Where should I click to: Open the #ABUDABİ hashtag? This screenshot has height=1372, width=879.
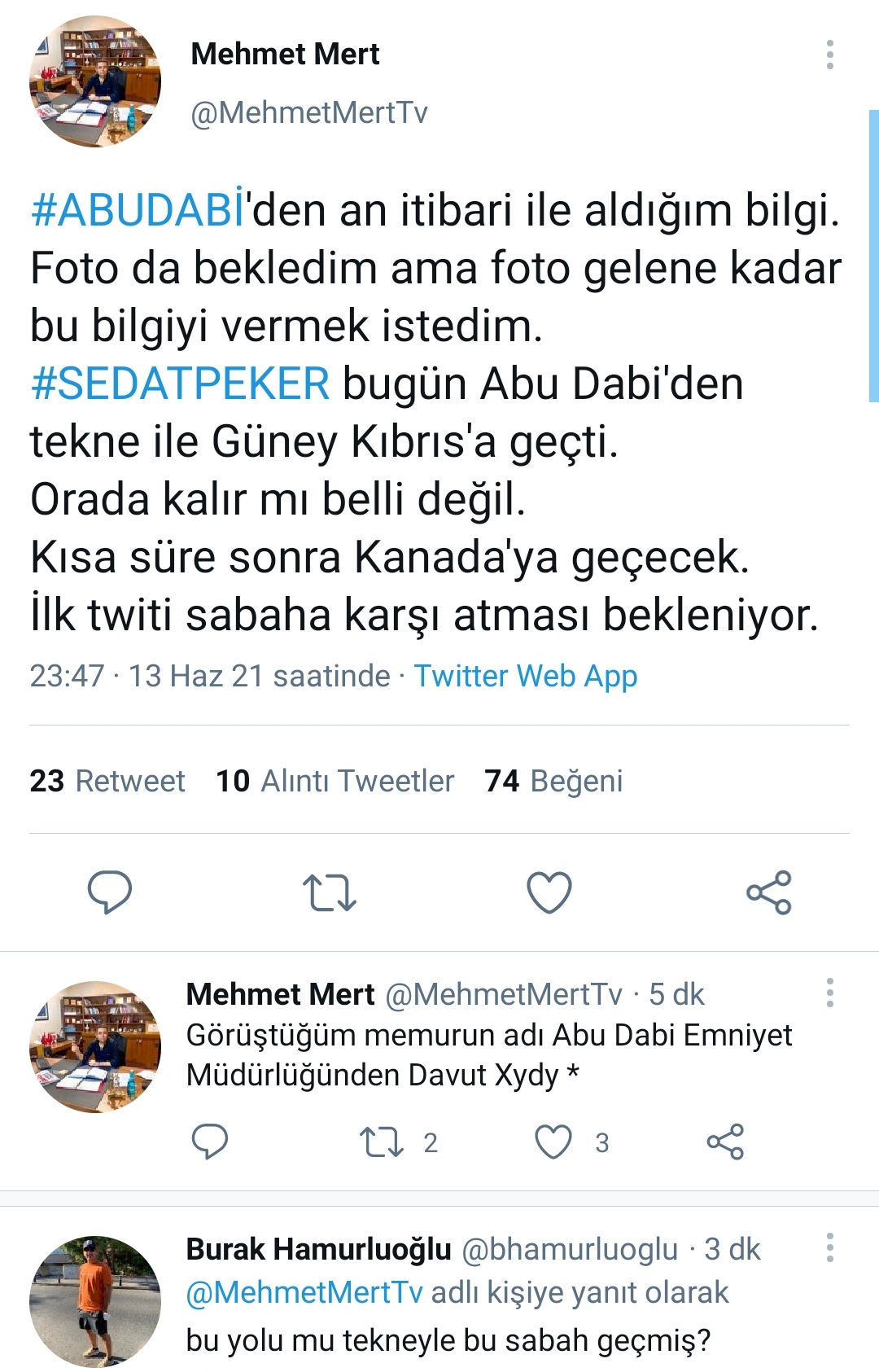tap(138, 210)
